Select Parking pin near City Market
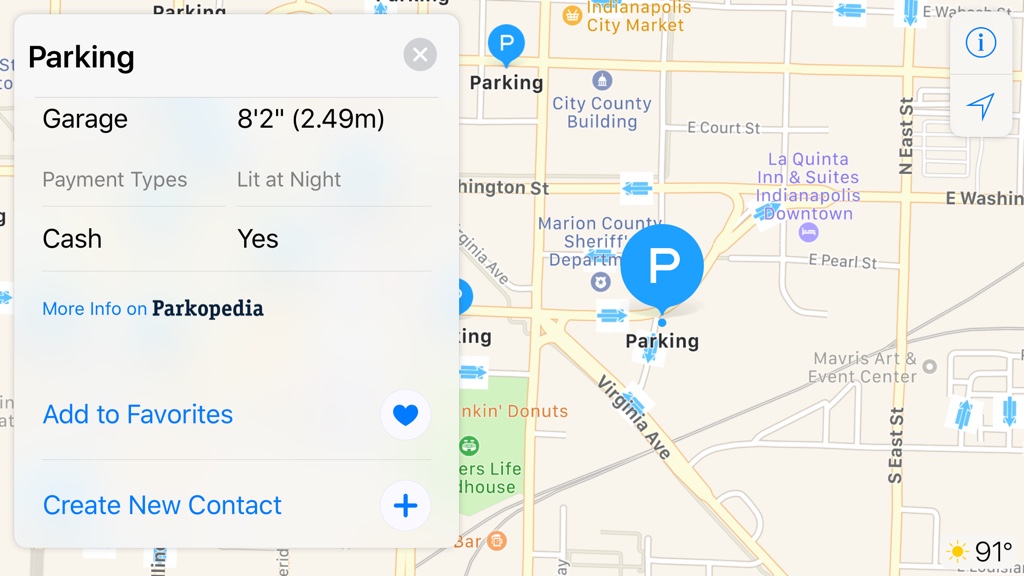This screenshot has height=576, width=1024. 506,45
